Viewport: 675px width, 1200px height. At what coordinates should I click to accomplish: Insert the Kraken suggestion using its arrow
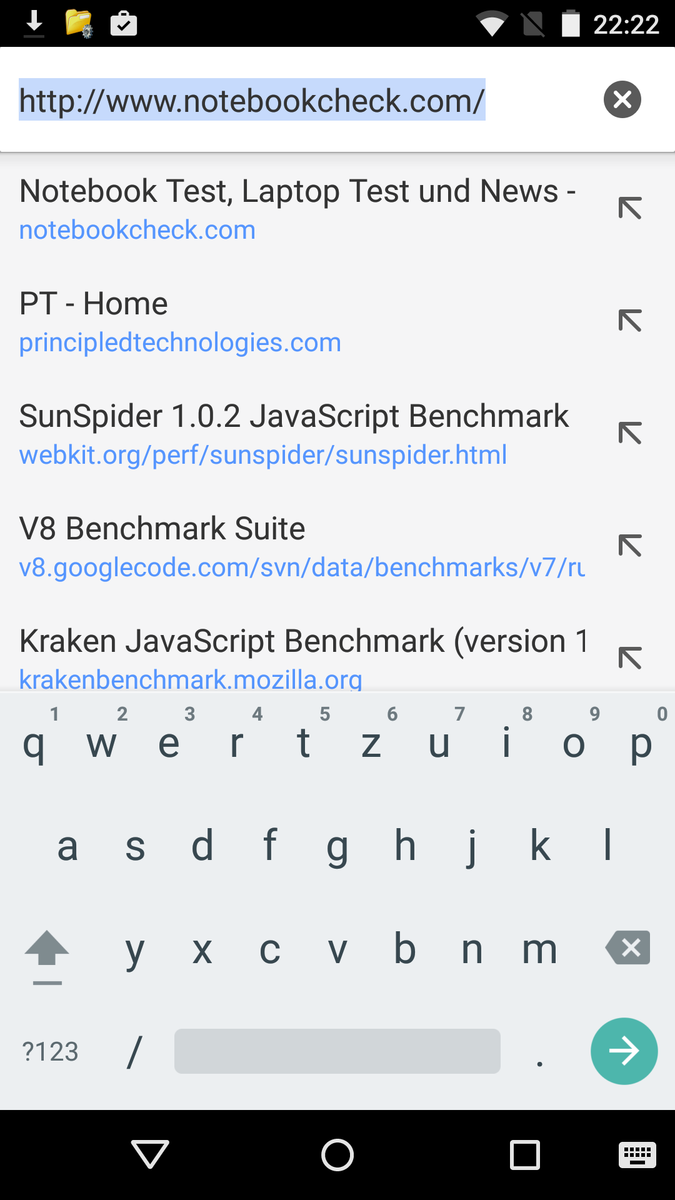coord(629,657)
